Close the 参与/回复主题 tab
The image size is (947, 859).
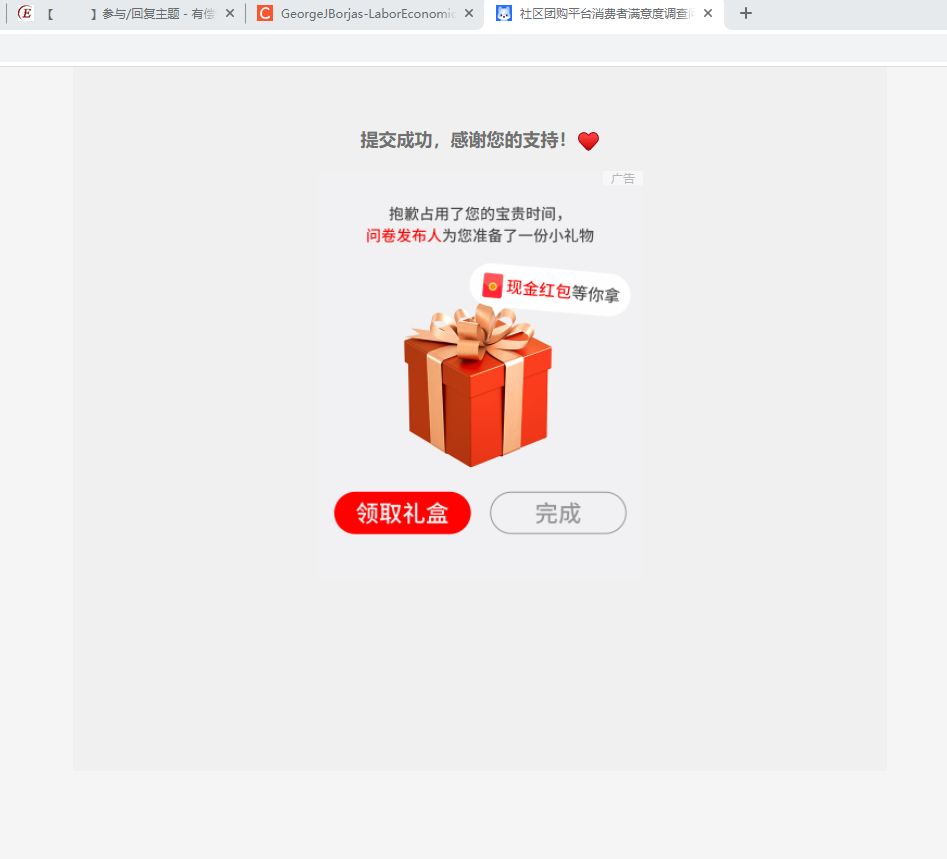pyautogui.click(x=230, y=14)
